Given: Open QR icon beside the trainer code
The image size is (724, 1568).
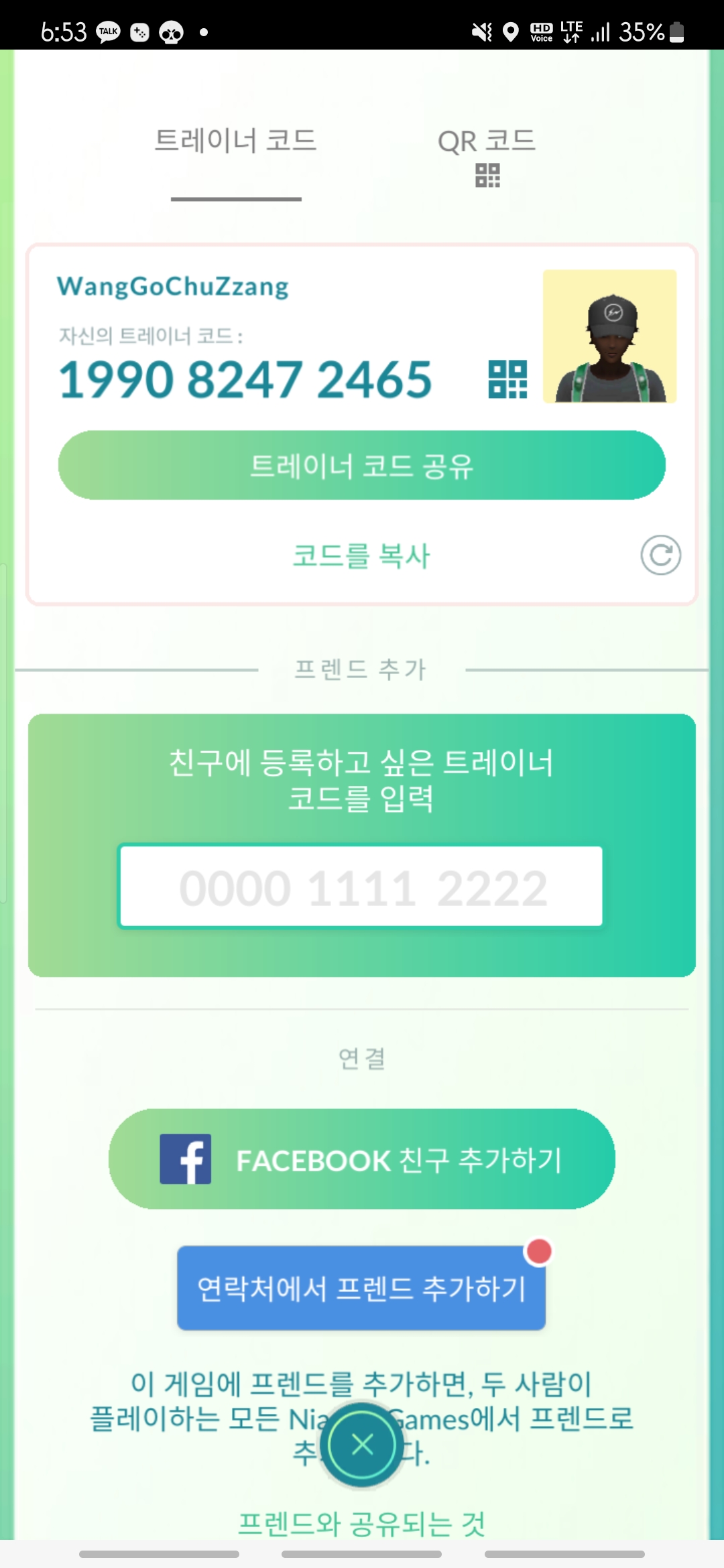Looking at the screenshot, I should tap(507, 379).
